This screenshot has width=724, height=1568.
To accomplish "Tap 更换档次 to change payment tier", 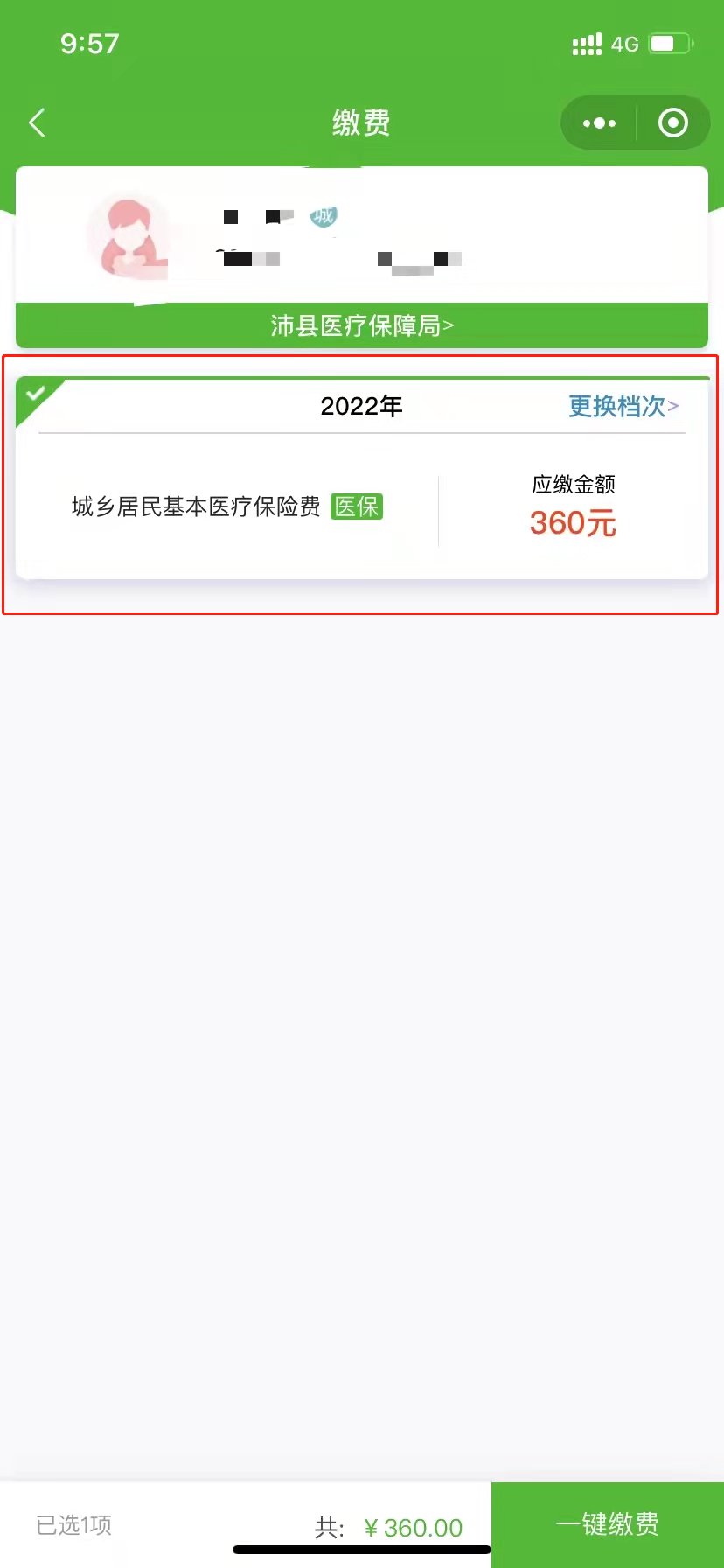I will 623,406.
